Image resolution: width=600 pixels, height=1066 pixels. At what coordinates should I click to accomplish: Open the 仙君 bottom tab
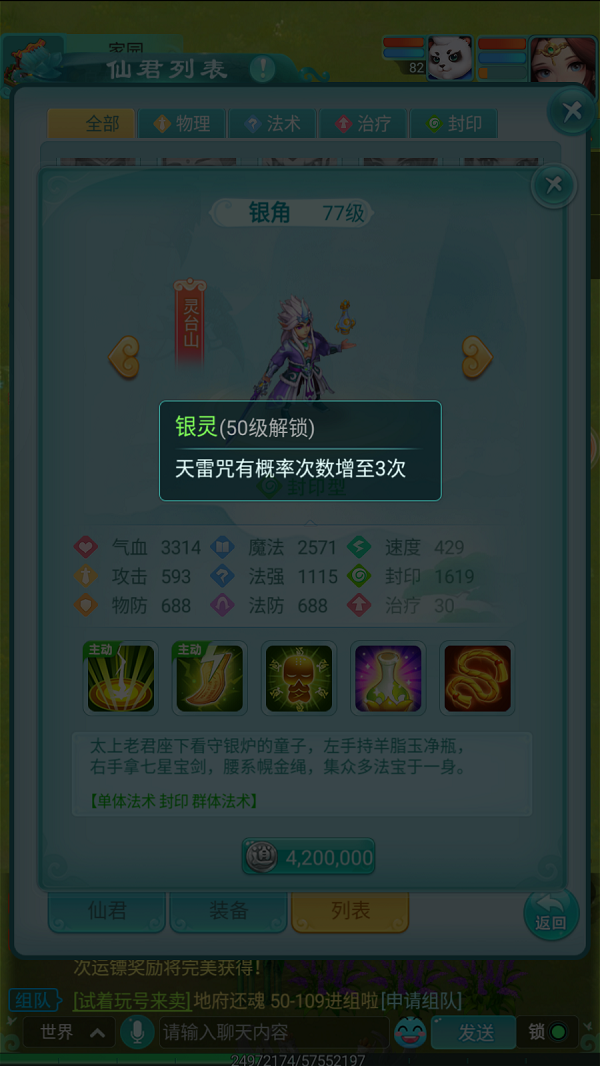pos(107,911)
